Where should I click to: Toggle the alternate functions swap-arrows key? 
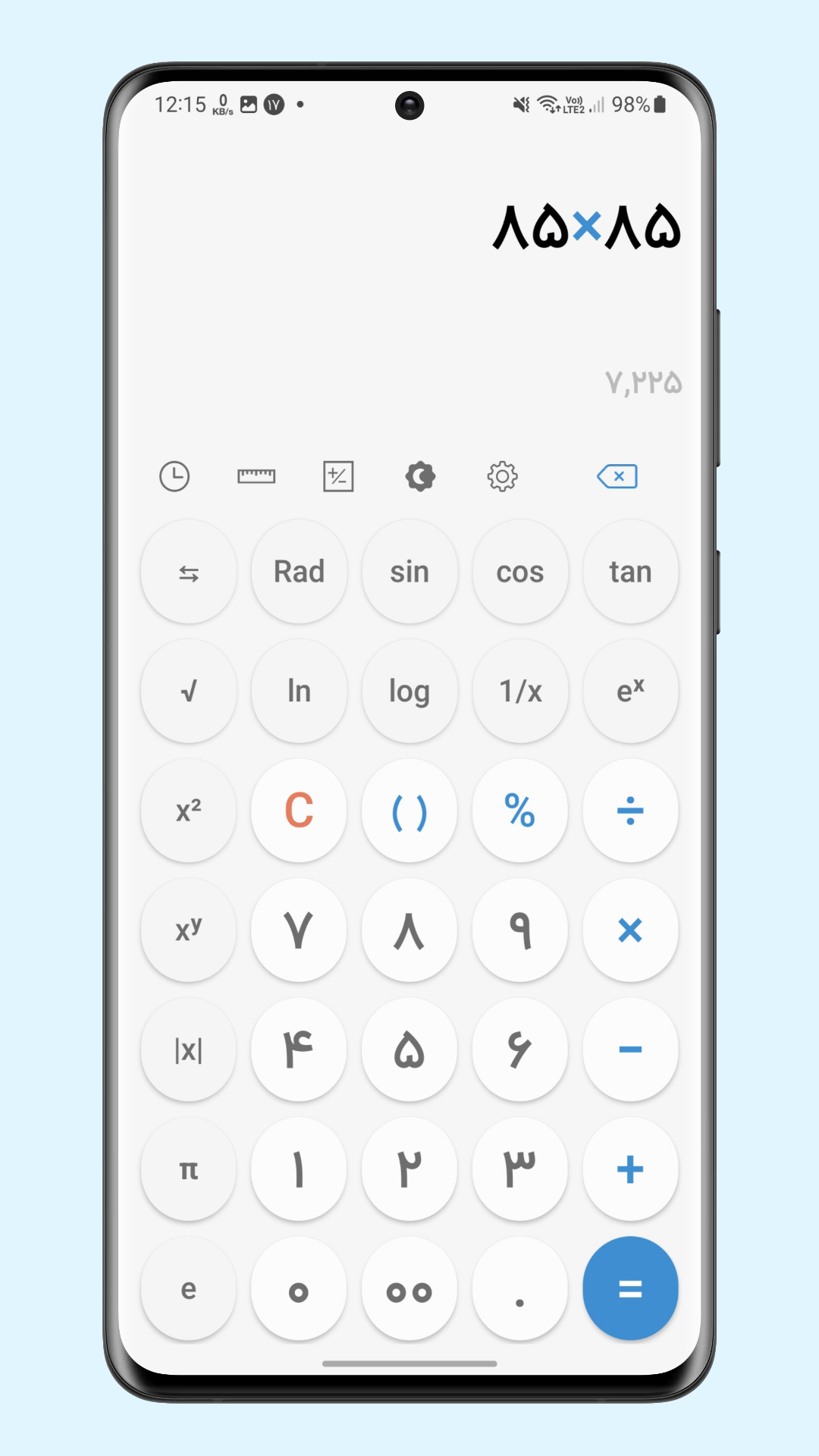[189, 572]
